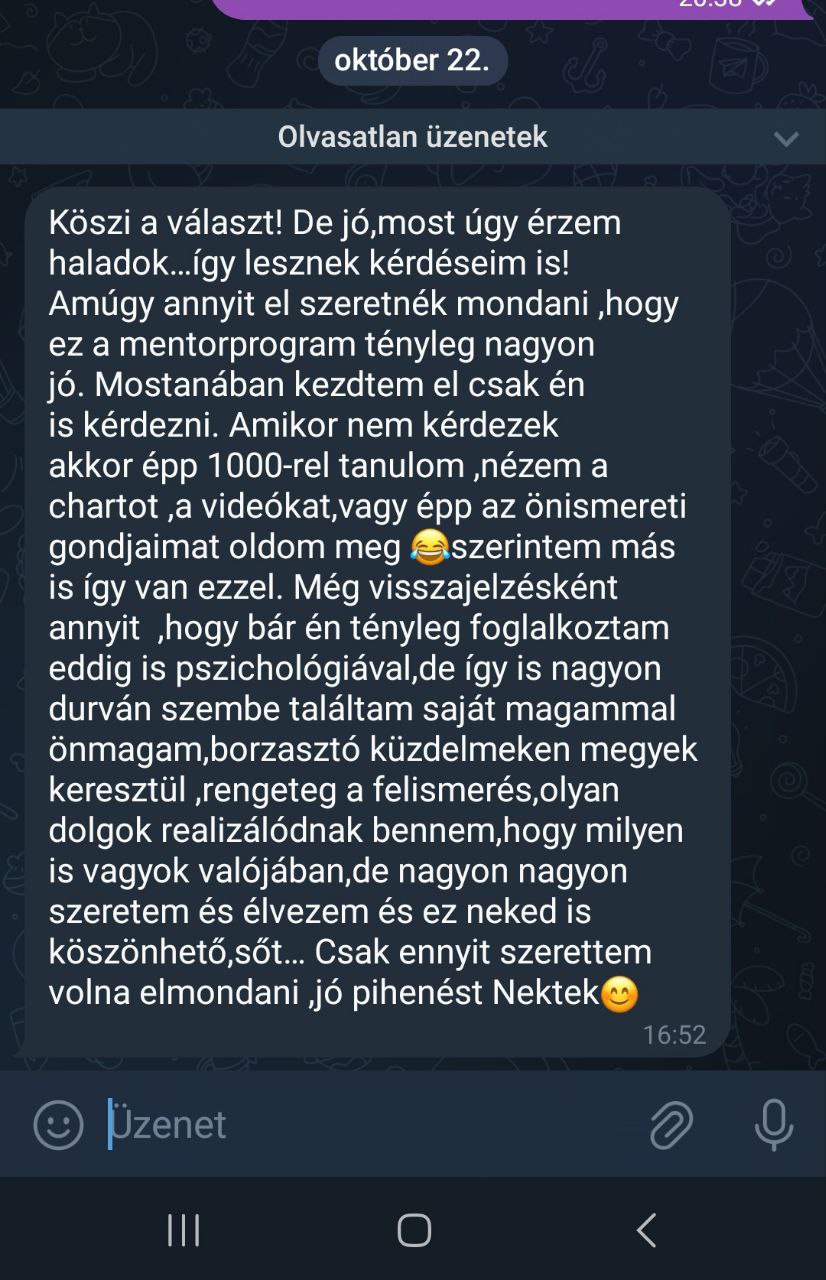This screenshot has width=826, height=1280.
Task: Open the recent apps view
Action: coord(184,1230)
